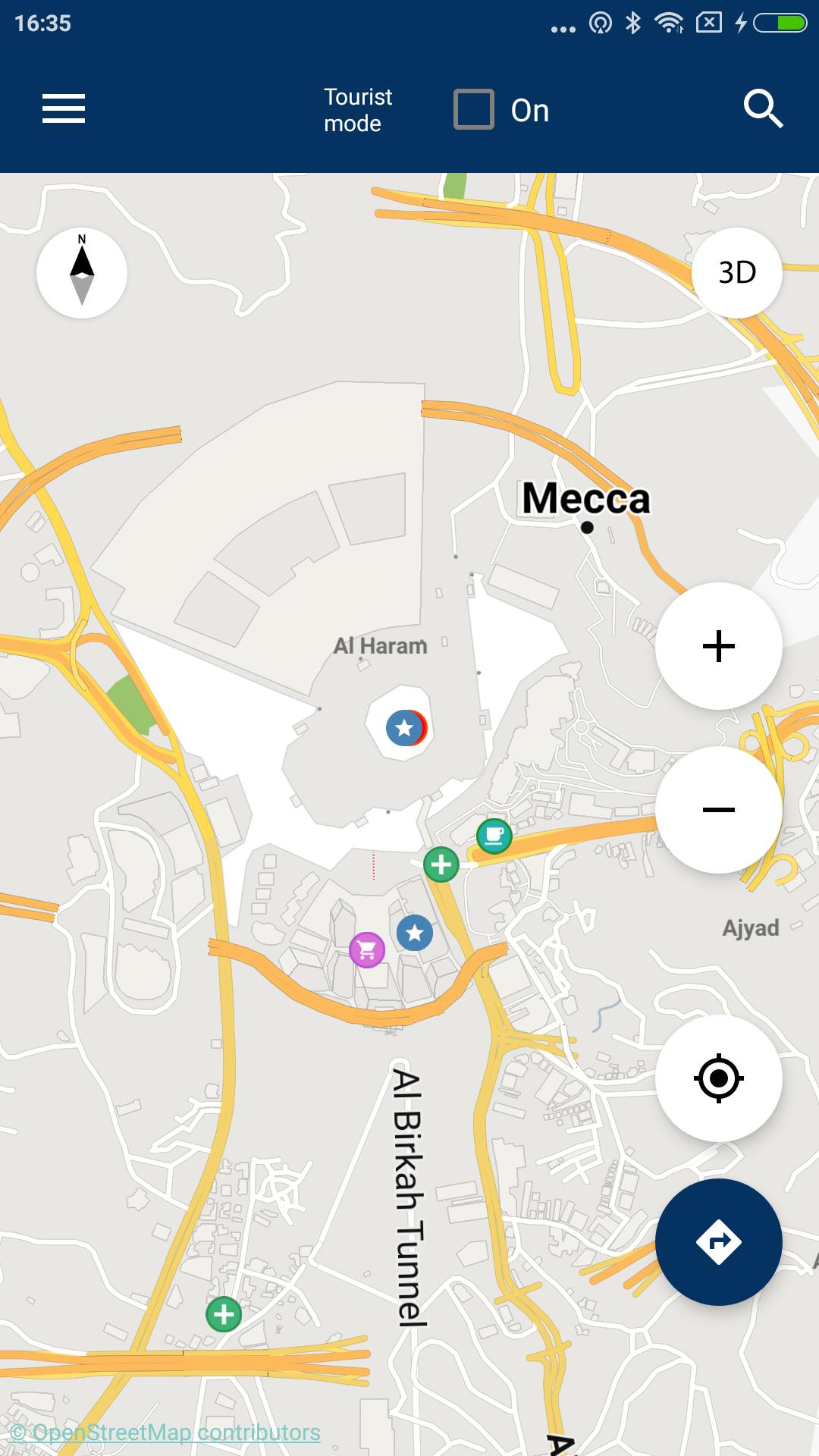Tap the compass to reset map orientation
The image size is (819, 1456).
coord(81,273)
